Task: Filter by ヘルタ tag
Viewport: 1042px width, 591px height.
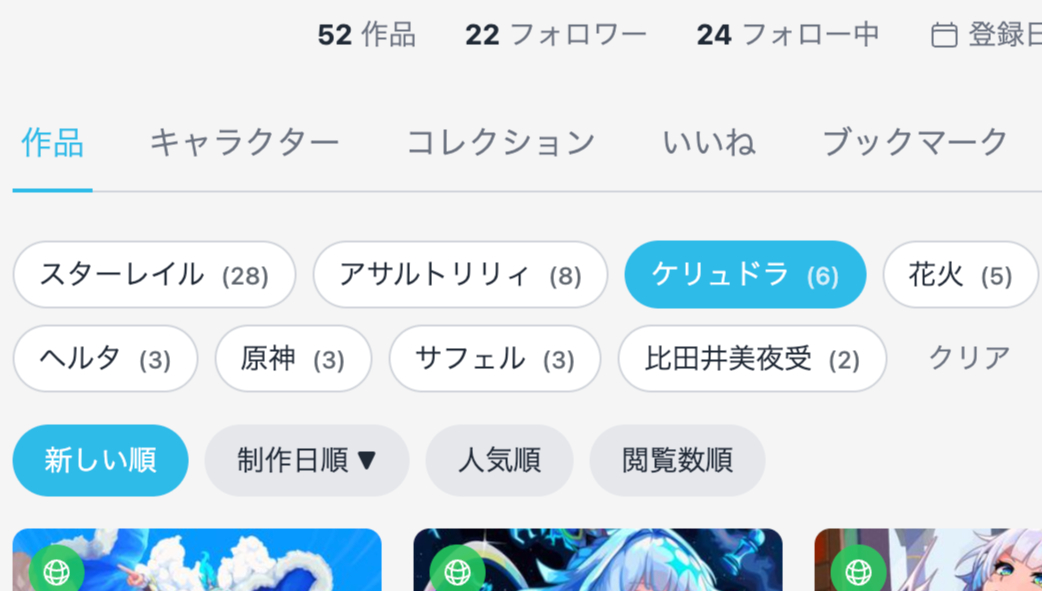Action: [105, 358]
